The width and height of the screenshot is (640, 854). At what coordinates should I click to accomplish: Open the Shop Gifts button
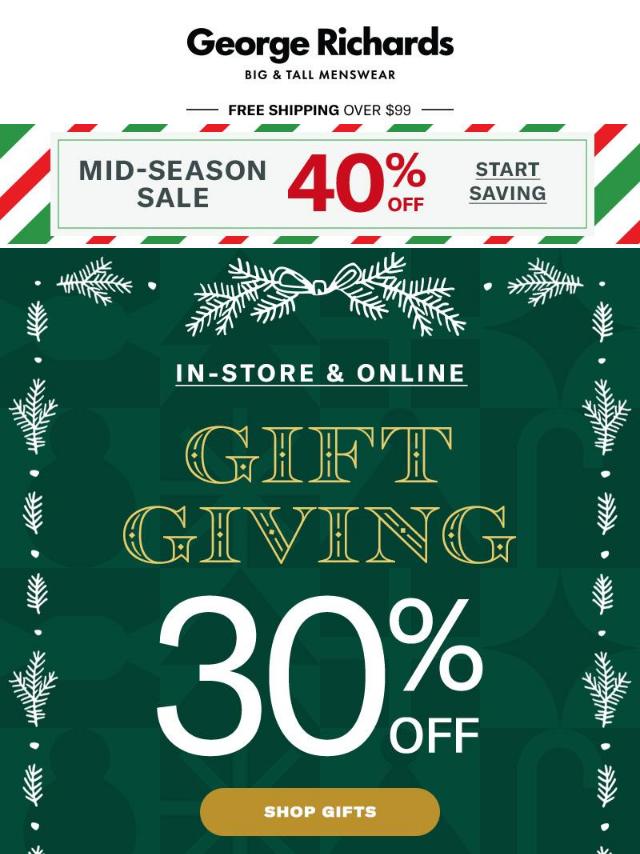pos(320,811)
